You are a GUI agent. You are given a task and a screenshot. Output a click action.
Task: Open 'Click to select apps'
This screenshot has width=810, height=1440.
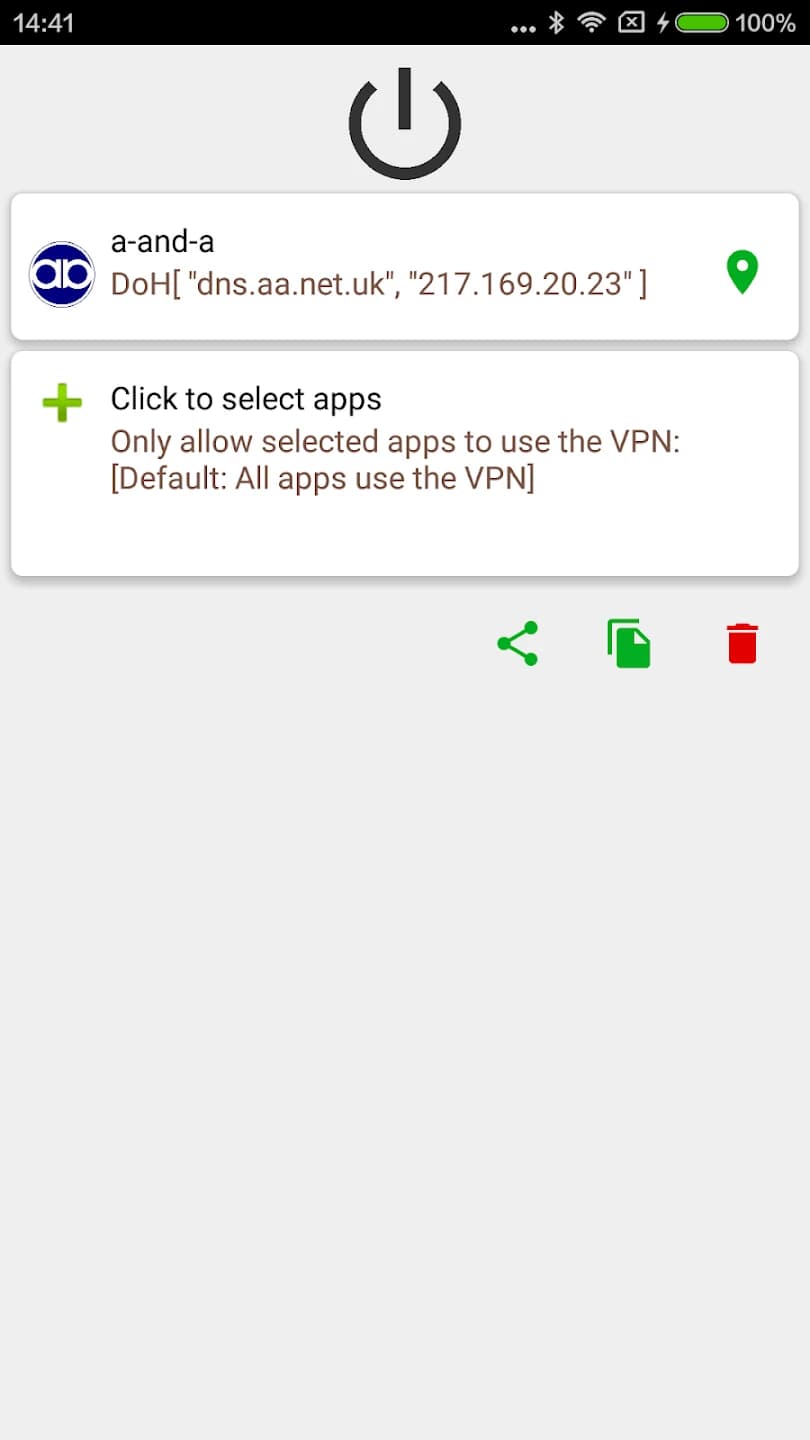[x=247, y=398]
